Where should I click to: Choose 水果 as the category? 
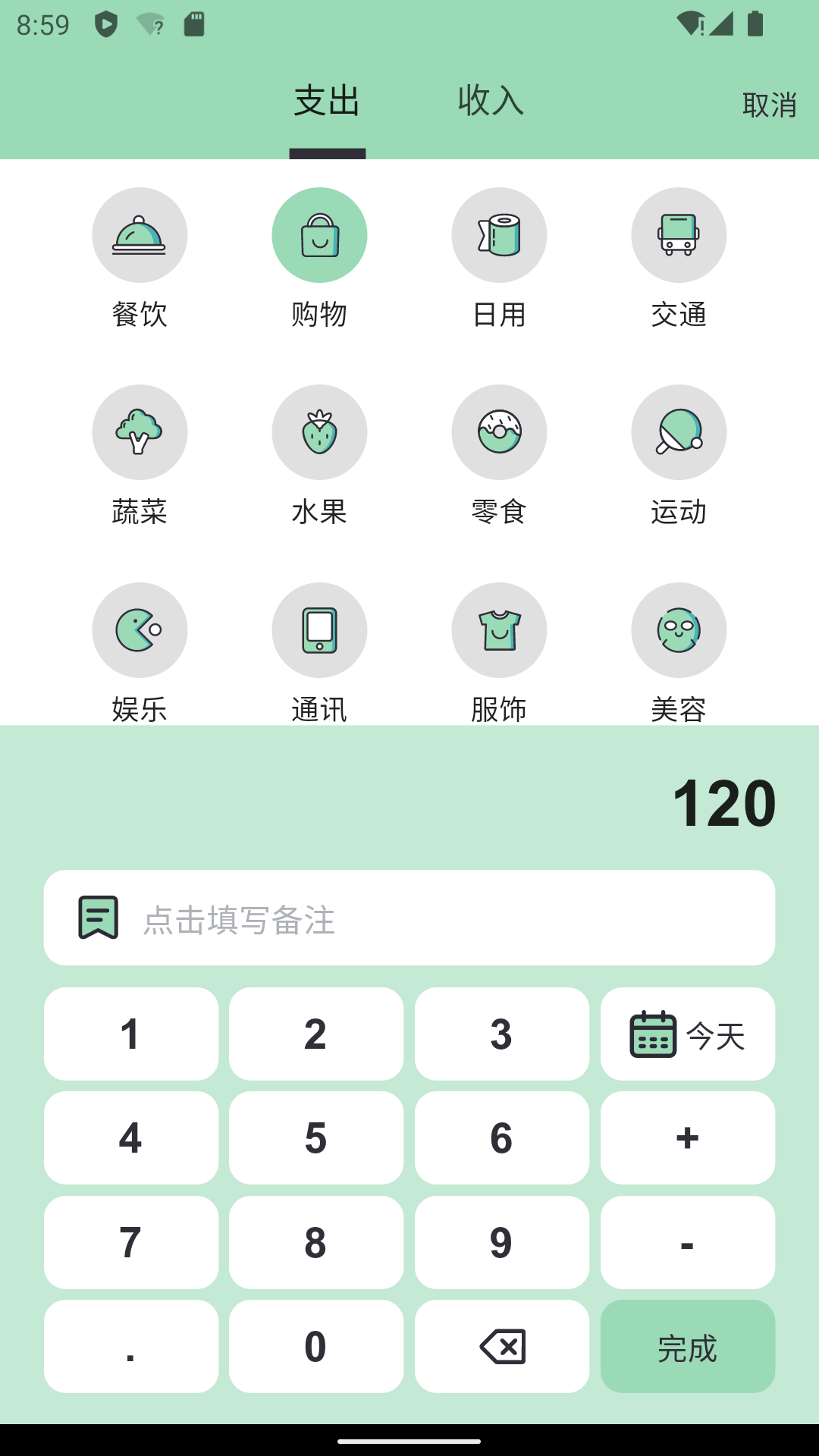coord(319,432)
